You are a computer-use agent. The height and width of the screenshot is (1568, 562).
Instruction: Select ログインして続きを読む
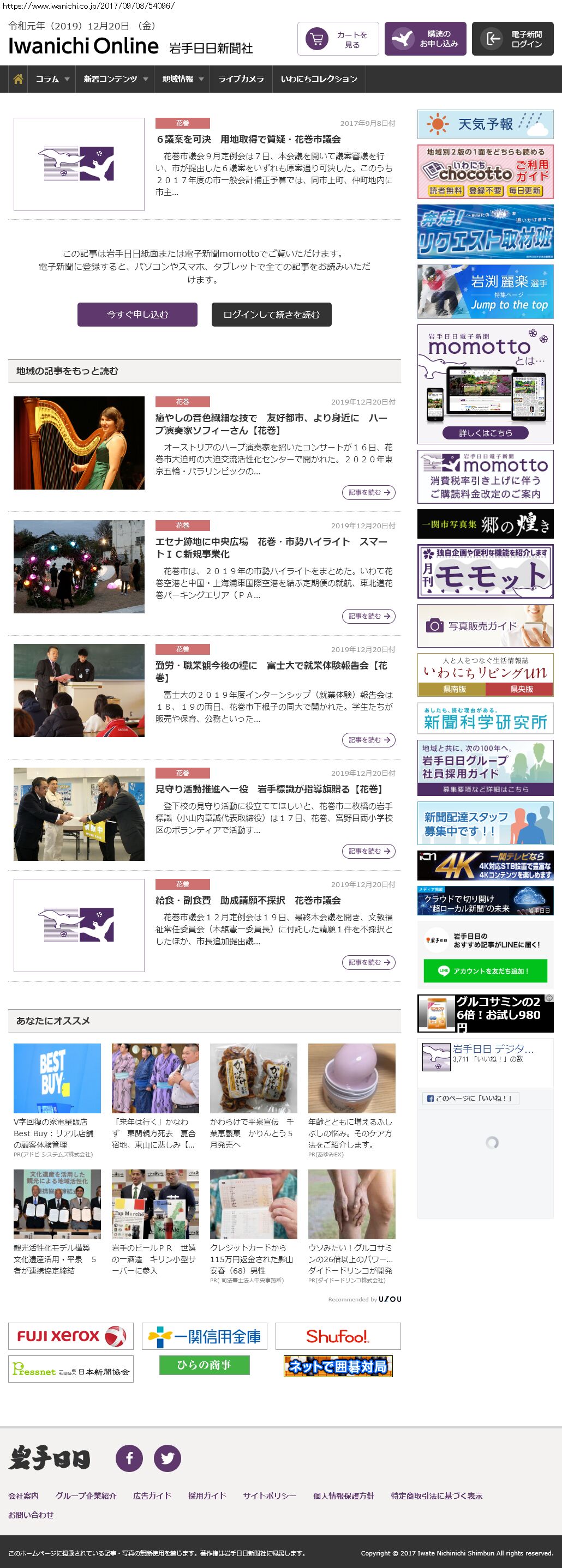tap(271, 315)
